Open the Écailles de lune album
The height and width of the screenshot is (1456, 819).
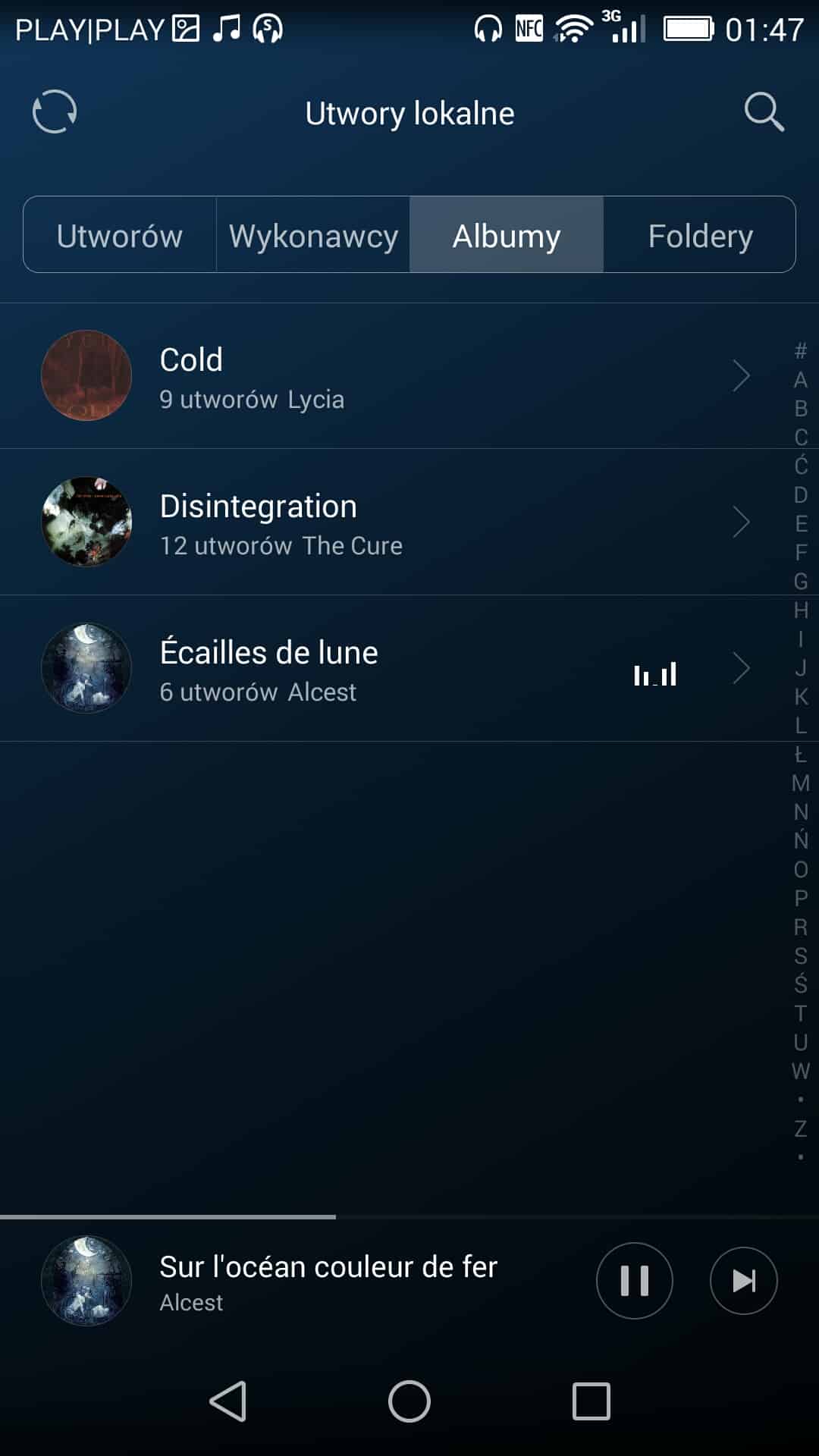[x=379, y=669]
